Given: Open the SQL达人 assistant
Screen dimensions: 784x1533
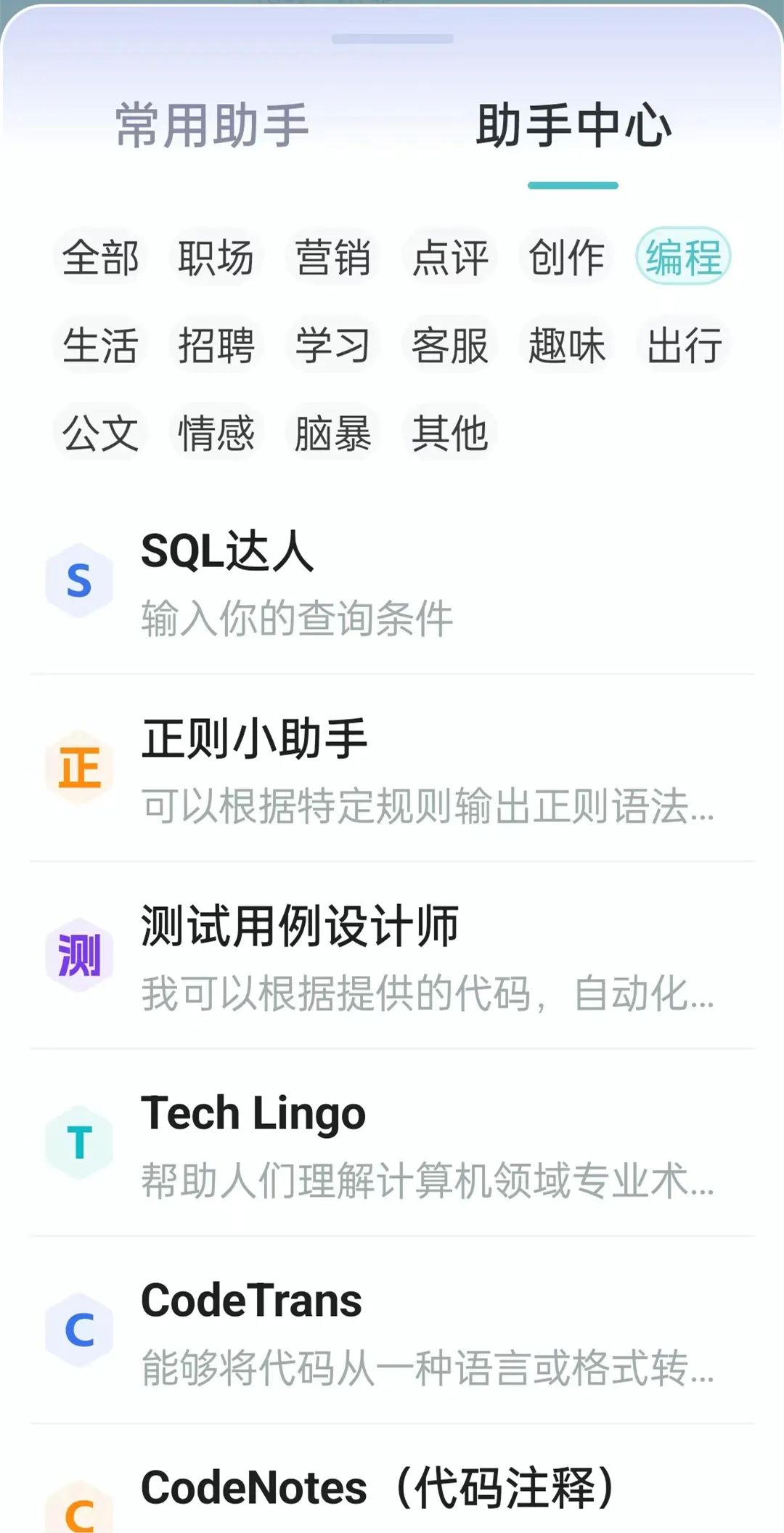Looking at the screenshot, I should [392, 581].
